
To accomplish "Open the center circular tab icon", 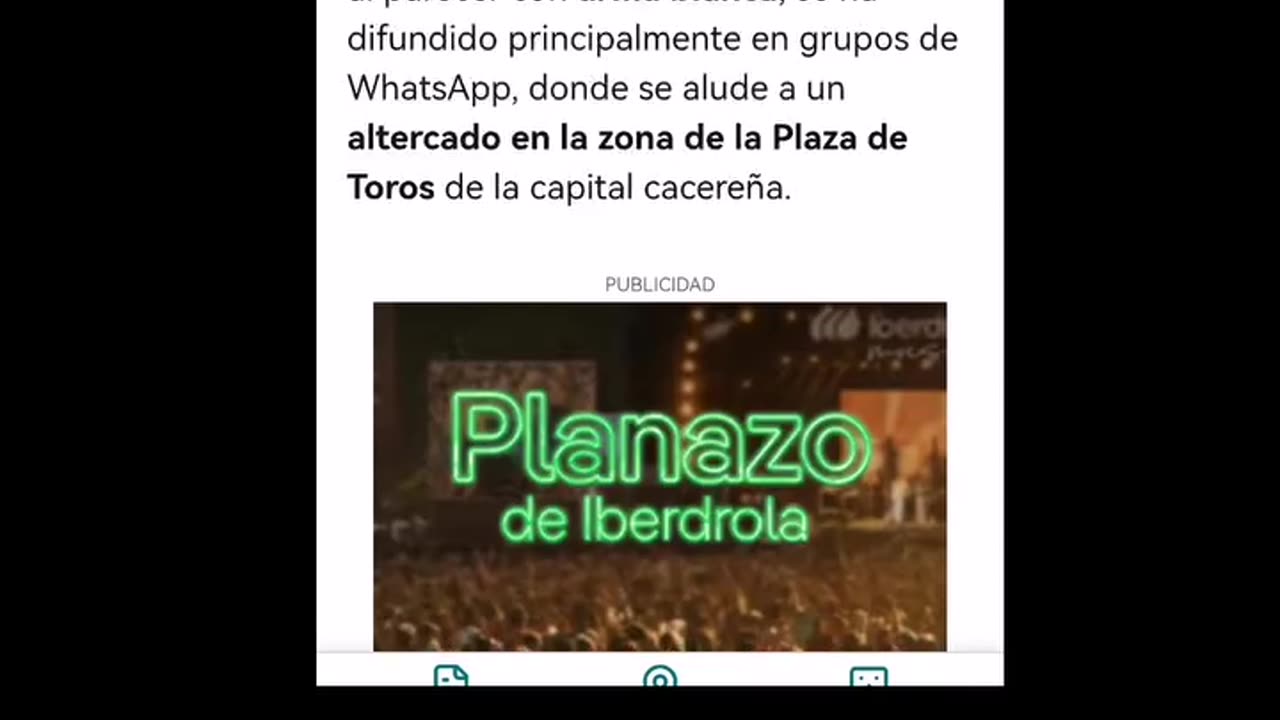I will pos(659,678).
